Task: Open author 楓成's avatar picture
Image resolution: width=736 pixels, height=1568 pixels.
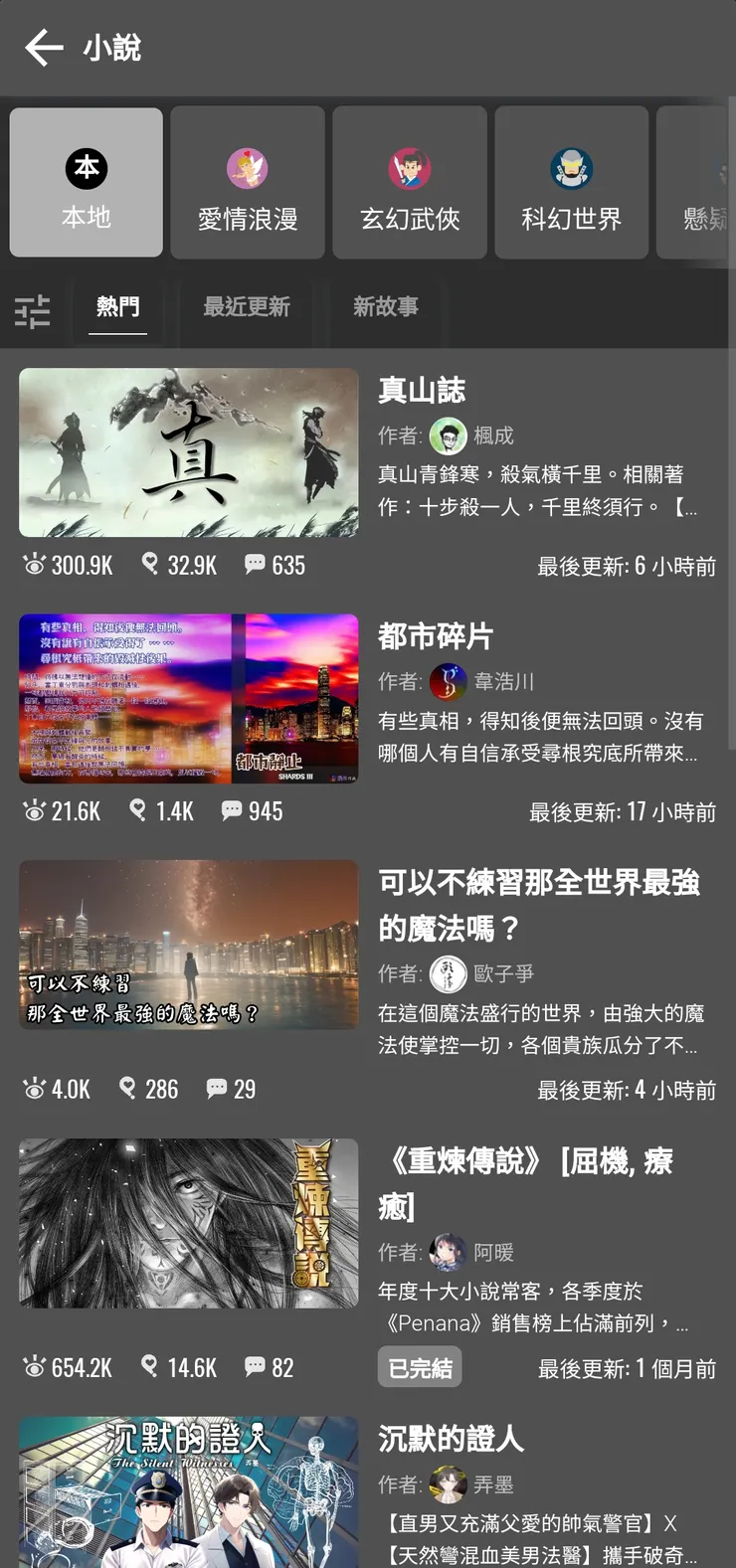Action: point(448,436)
